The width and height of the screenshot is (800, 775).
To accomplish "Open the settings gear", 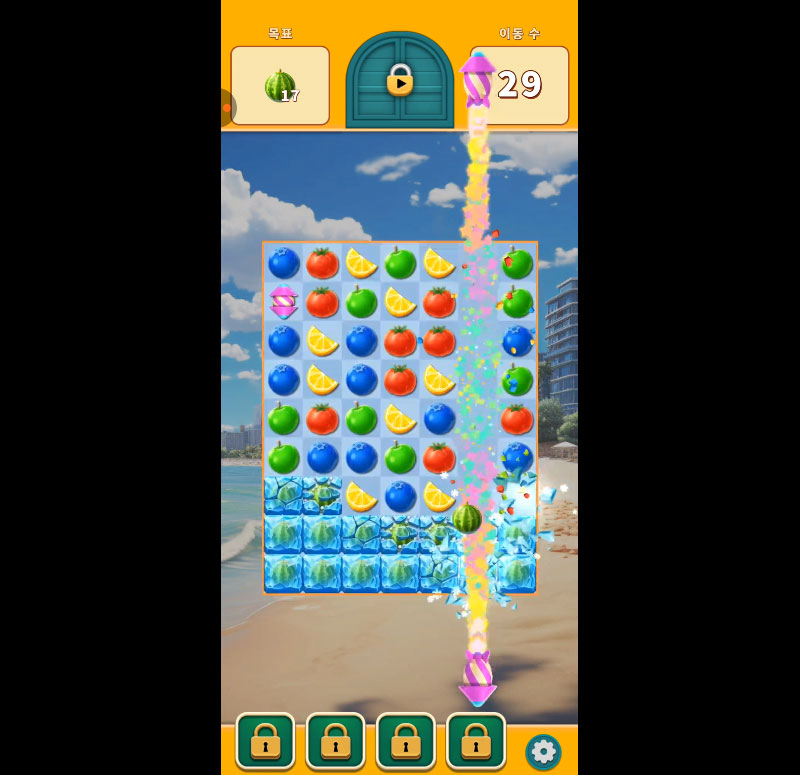I will 543,751.
